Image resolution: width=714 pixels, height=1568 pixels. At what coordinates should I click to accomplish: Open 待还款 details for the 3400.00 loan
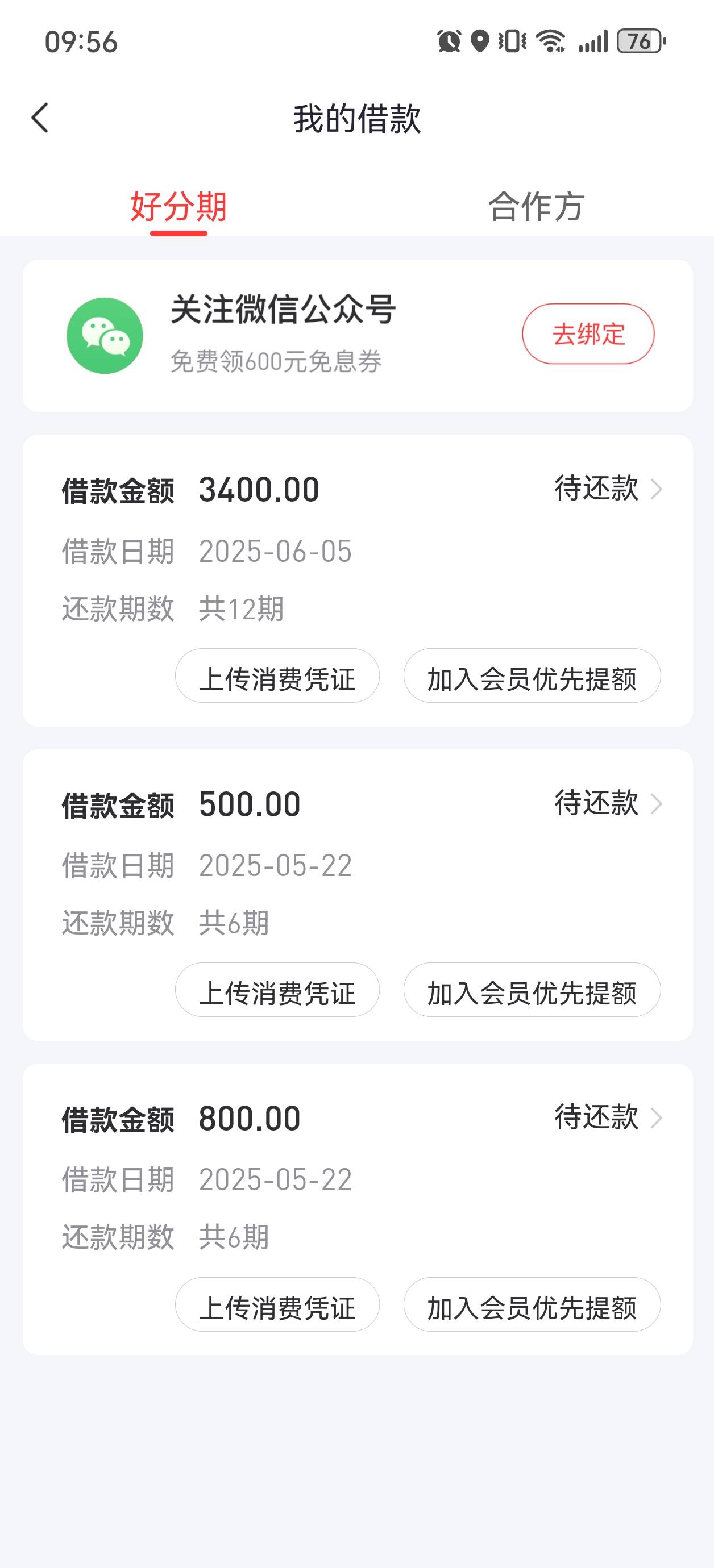(608, 488)
